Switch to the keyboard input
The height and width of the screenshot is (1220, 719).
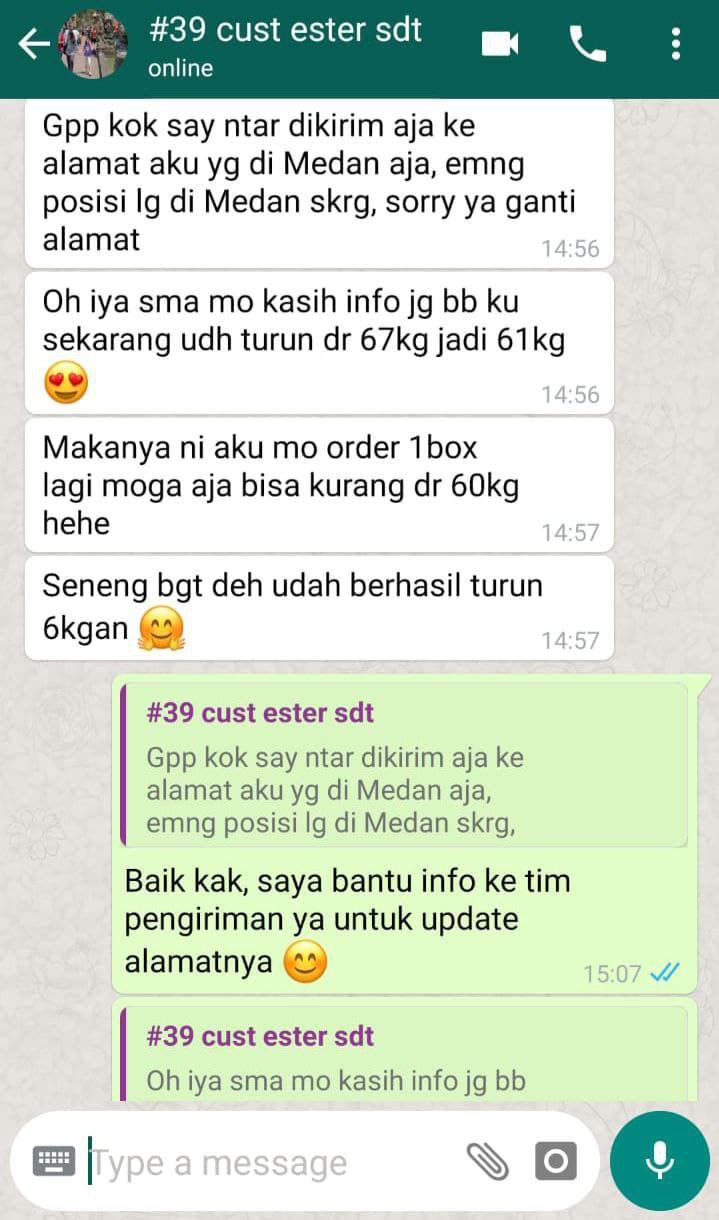[x=54, y=1161]
